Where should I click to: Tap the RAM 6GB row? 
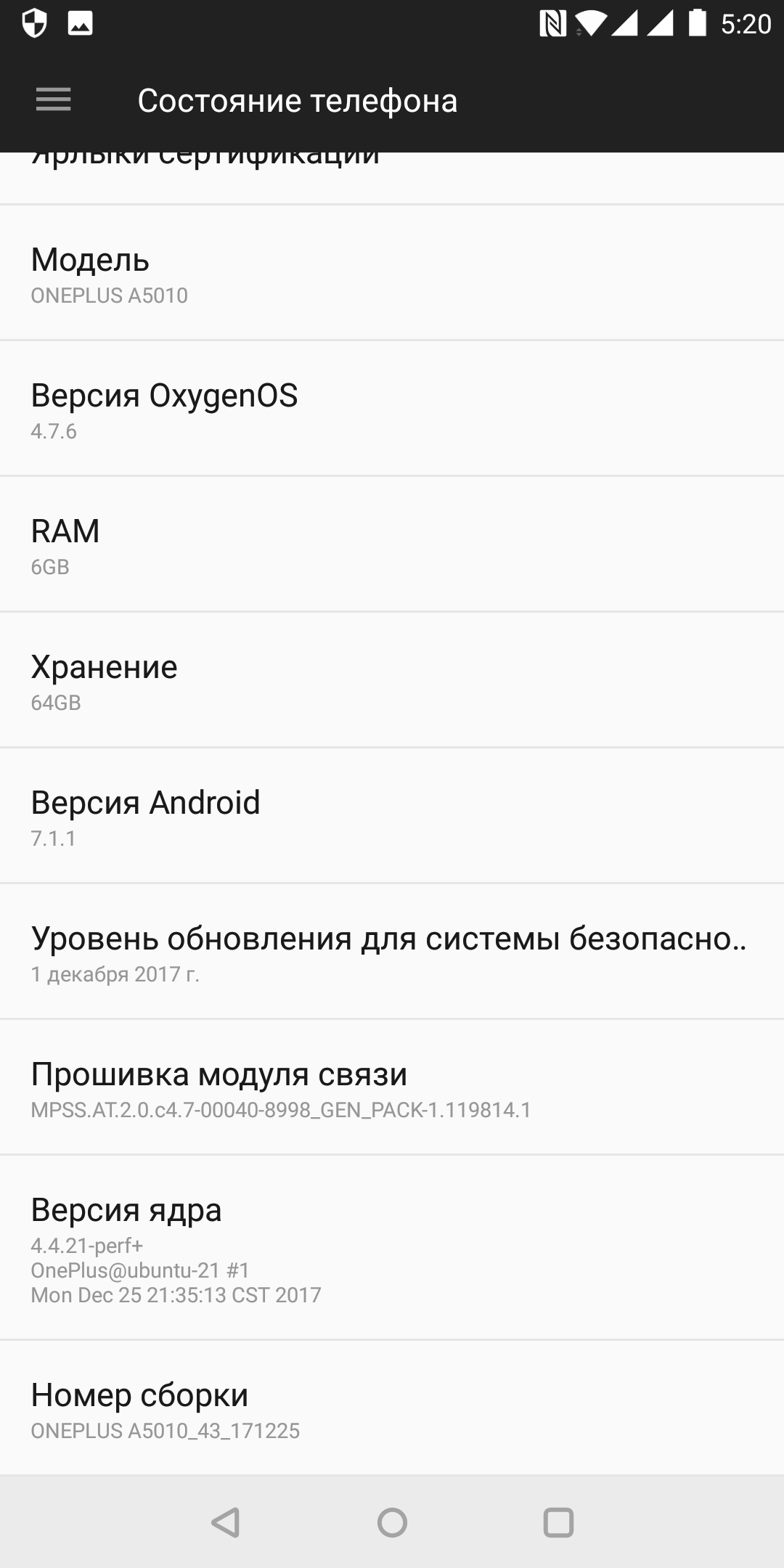click(x=392, y=545)
